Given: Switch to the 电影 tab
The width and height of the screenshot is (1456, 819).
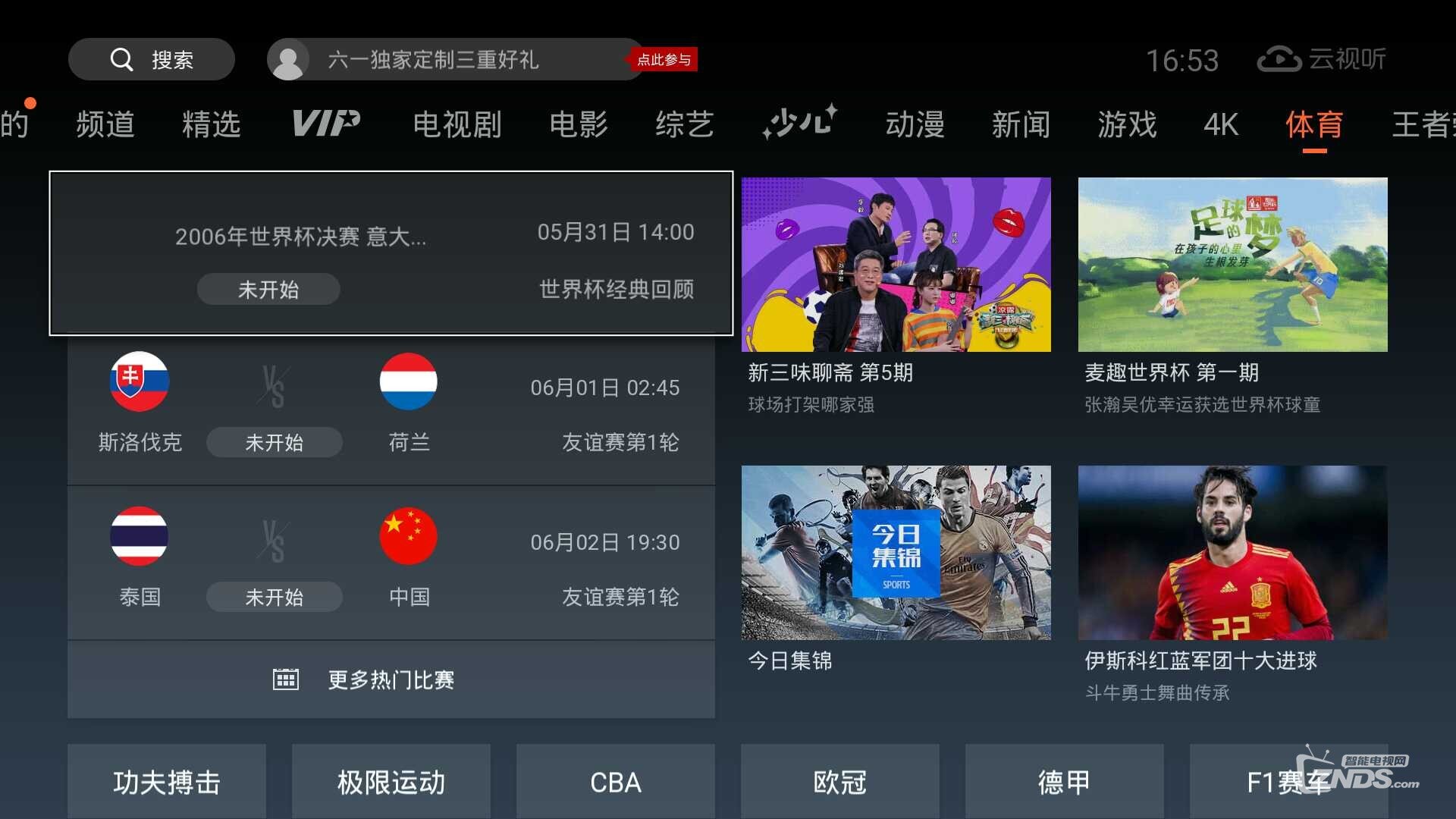Looking at the screenshot, I should (x=579, y=124).
